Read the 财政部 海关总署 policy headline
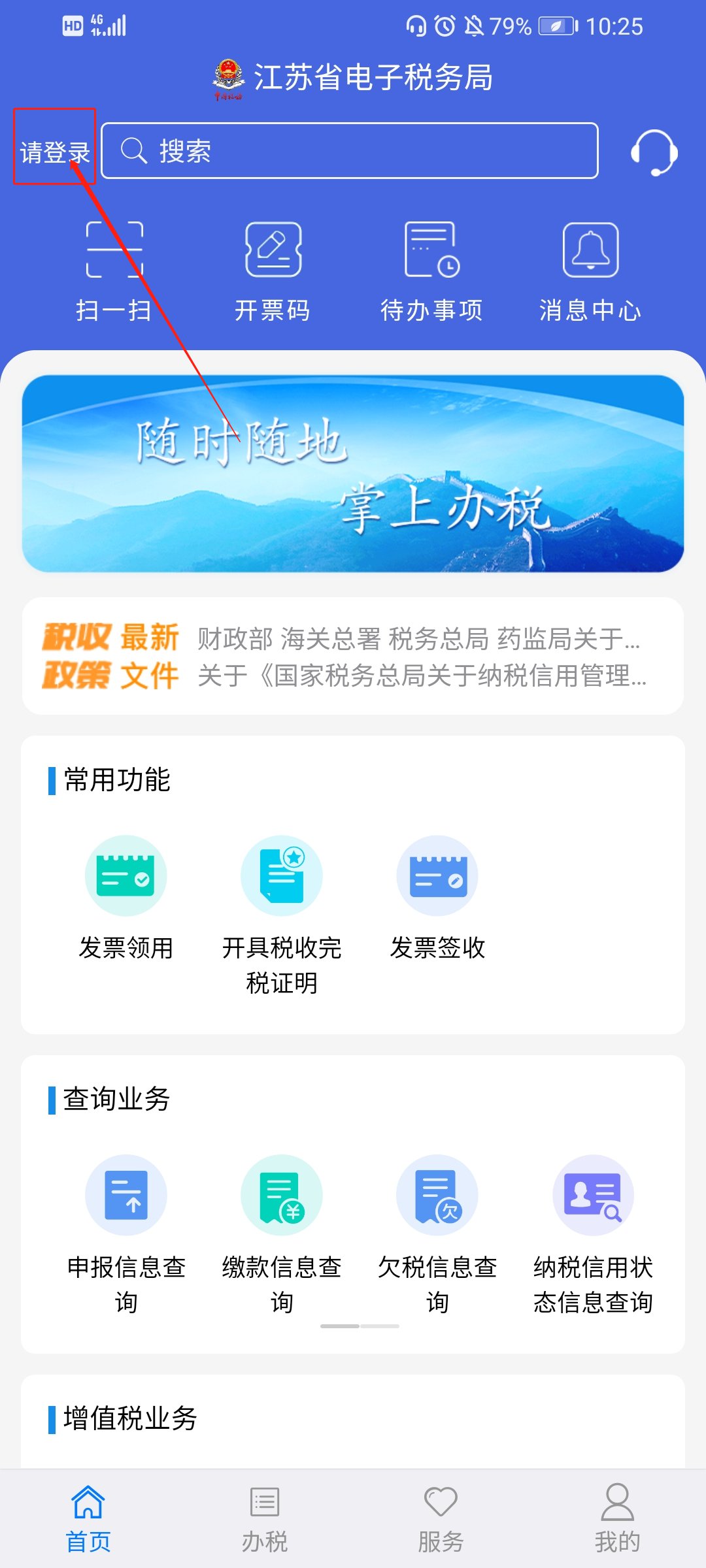The image size is (706, 1568). pyautogui.click(x=418, y=638)
